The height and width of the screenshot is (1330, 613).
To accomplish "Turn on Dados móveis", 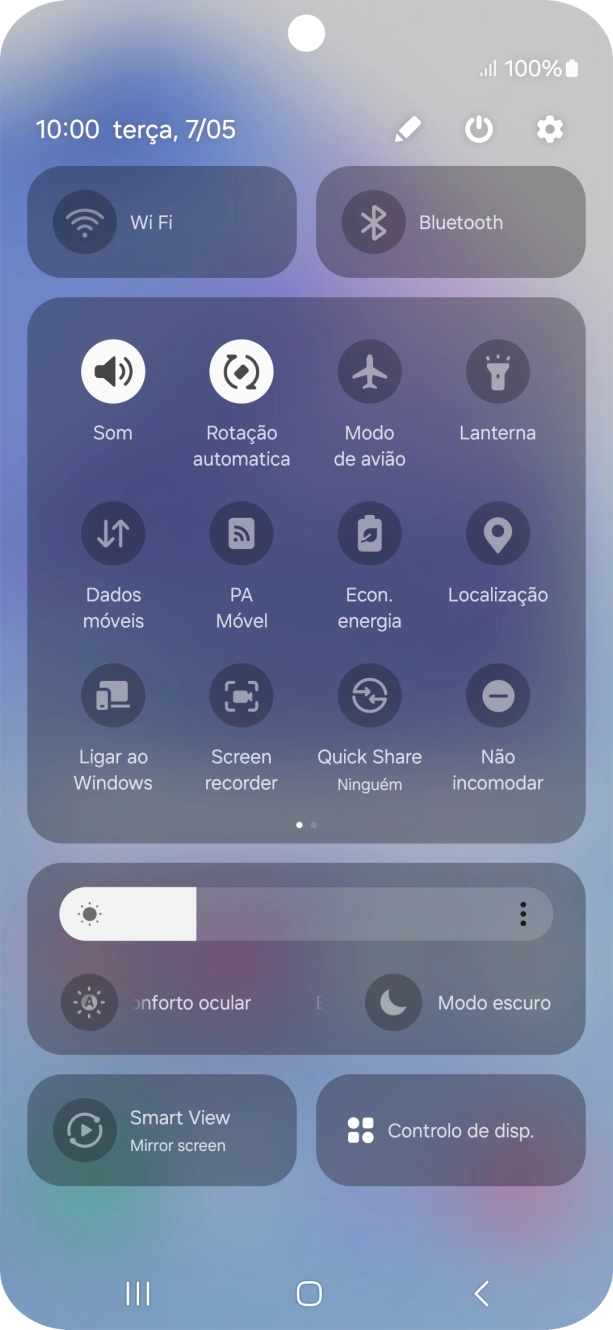I will point(113,534).
